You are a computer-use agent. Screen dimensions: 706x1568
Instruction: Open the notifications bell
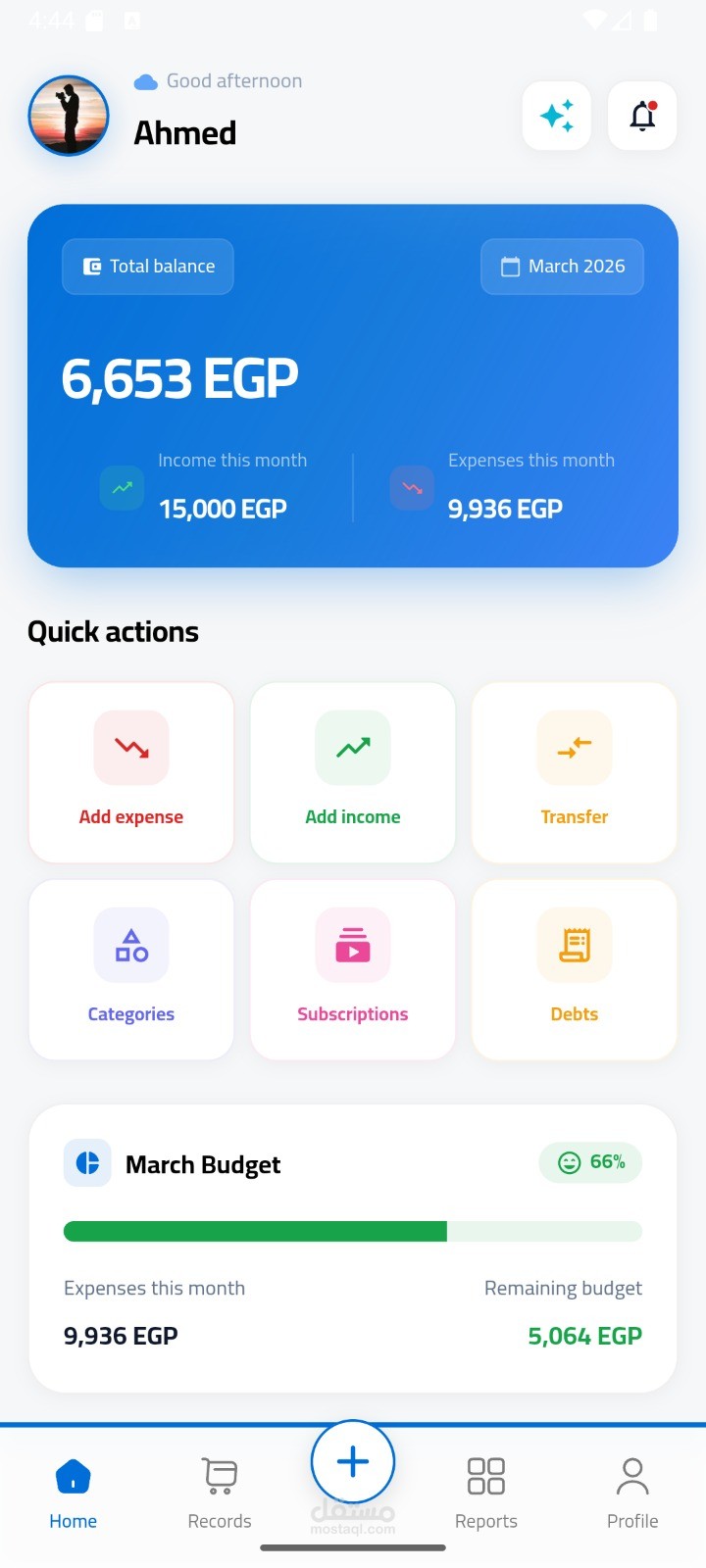(642, 117)
